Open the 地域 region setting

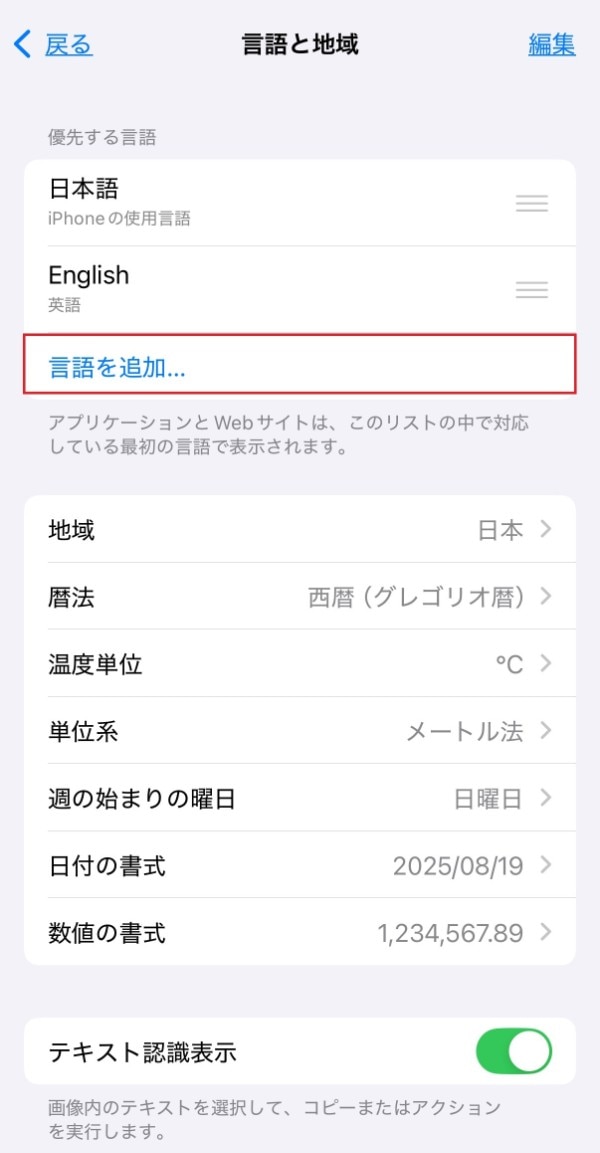pyautogui.click(x=300, y=530)
